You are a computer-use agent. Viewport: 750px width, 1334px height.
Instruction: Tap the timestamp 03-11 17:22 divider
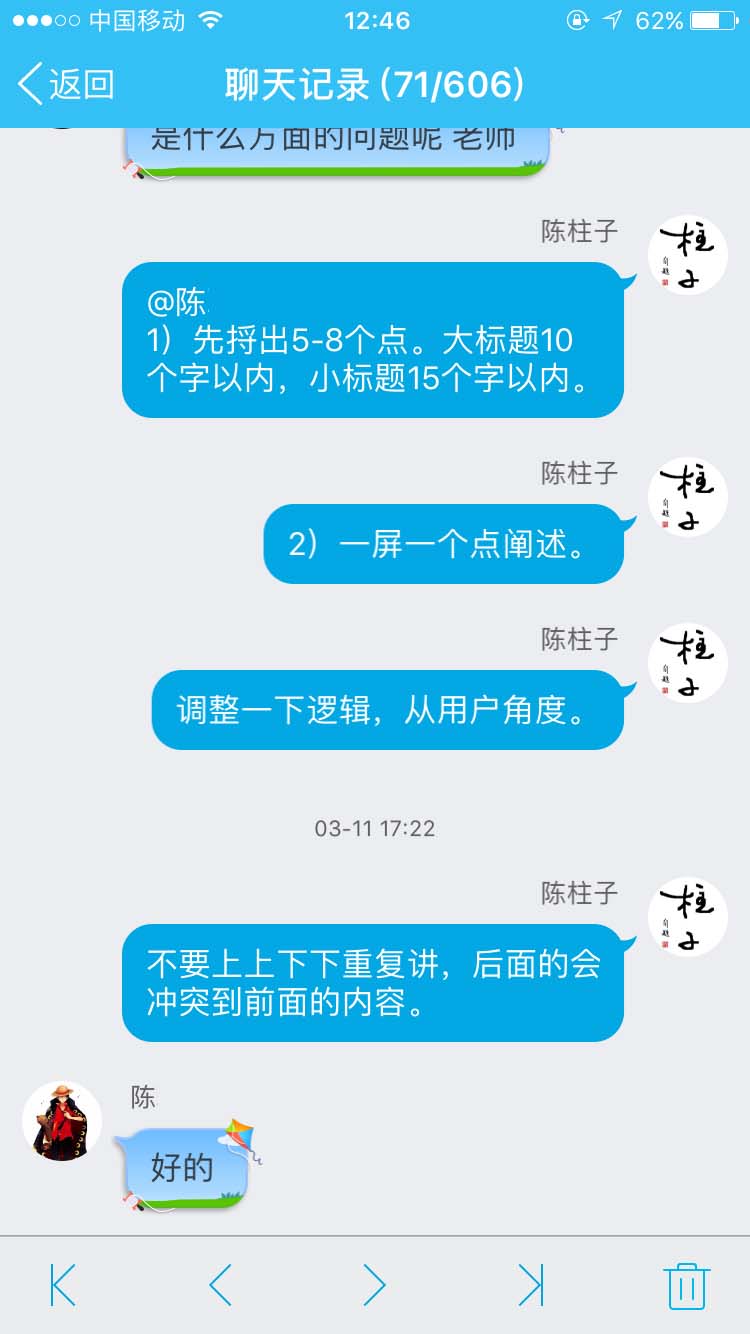375,828
